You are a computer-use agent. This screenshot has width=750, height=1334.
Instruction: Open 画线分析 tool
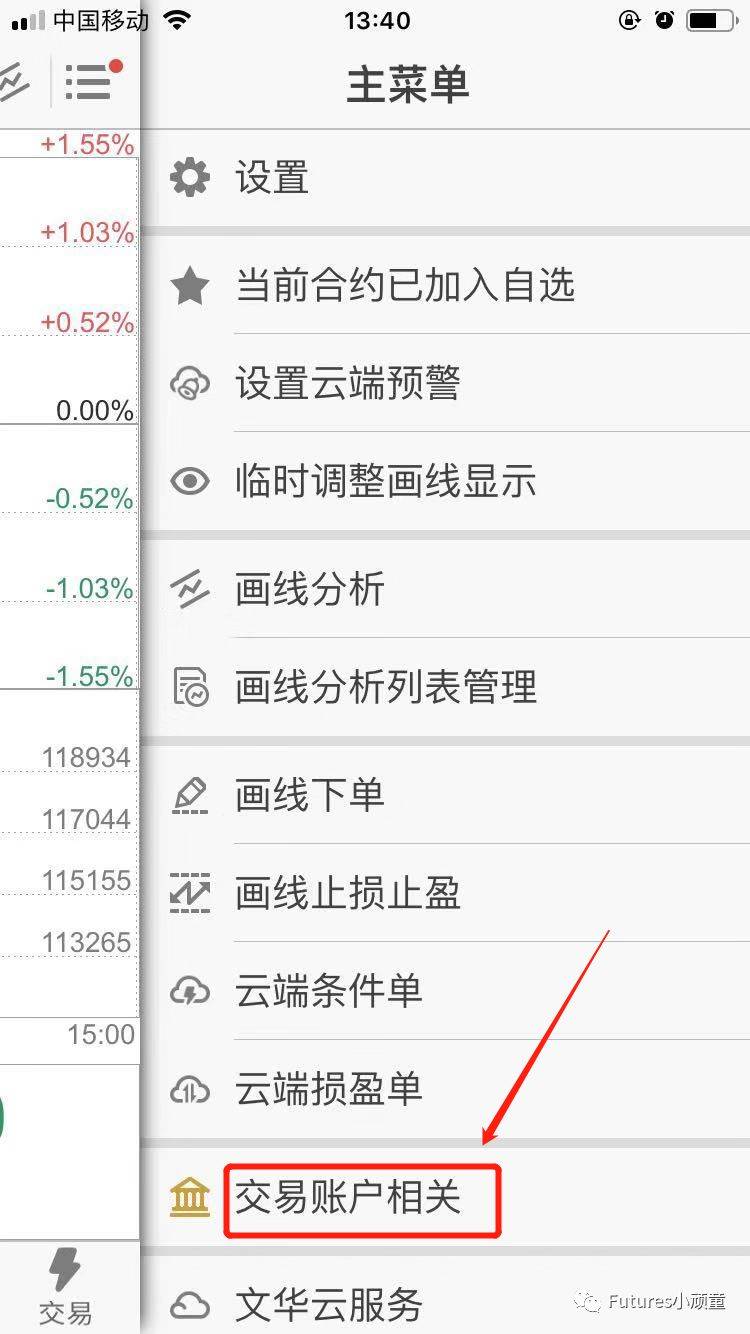(x=446, y=589)
